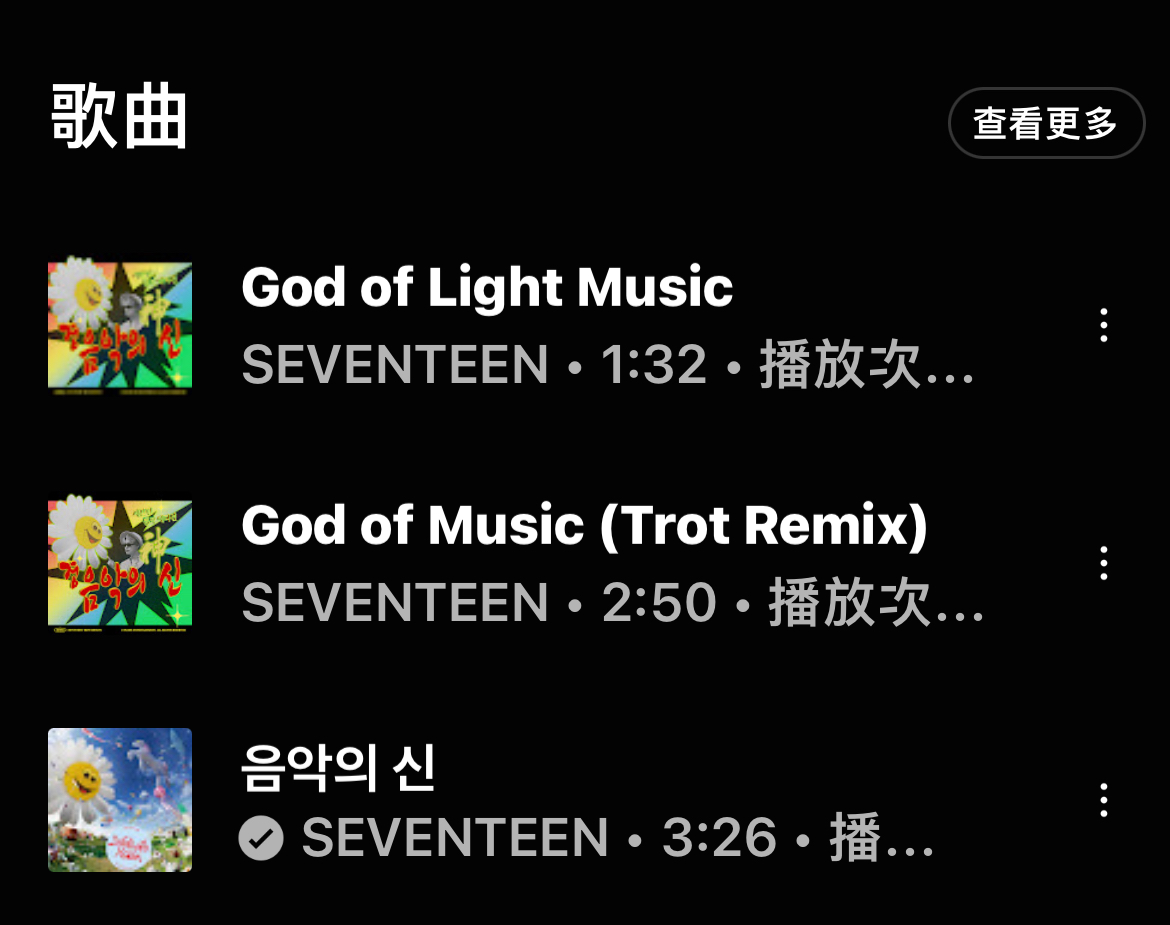The image size is (1170, 925).
Task: Play God of Music (Trot Remix)
Action: coord(584,527)
